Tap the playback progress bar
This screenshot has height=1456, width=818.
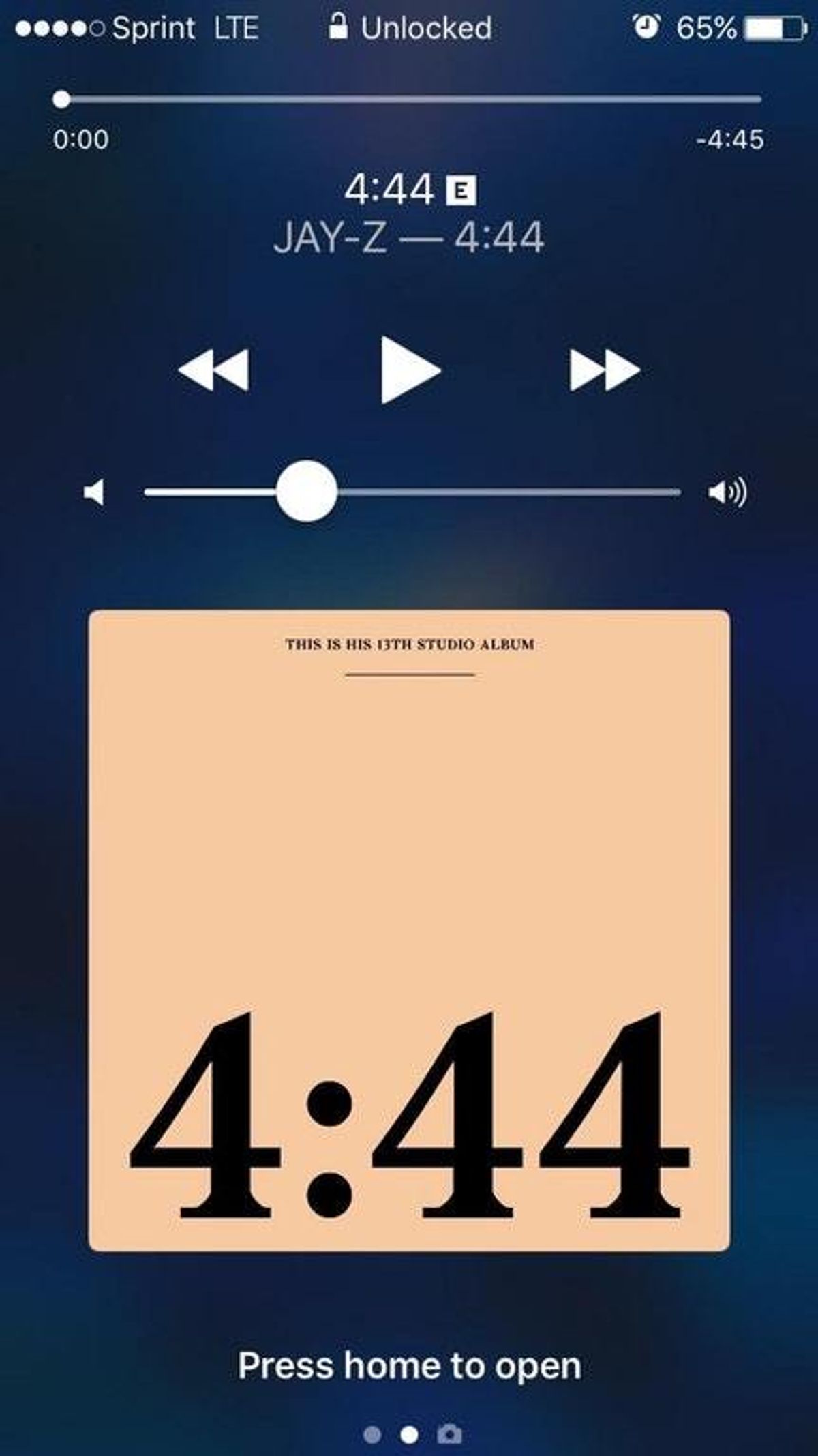tap(409, 100)
